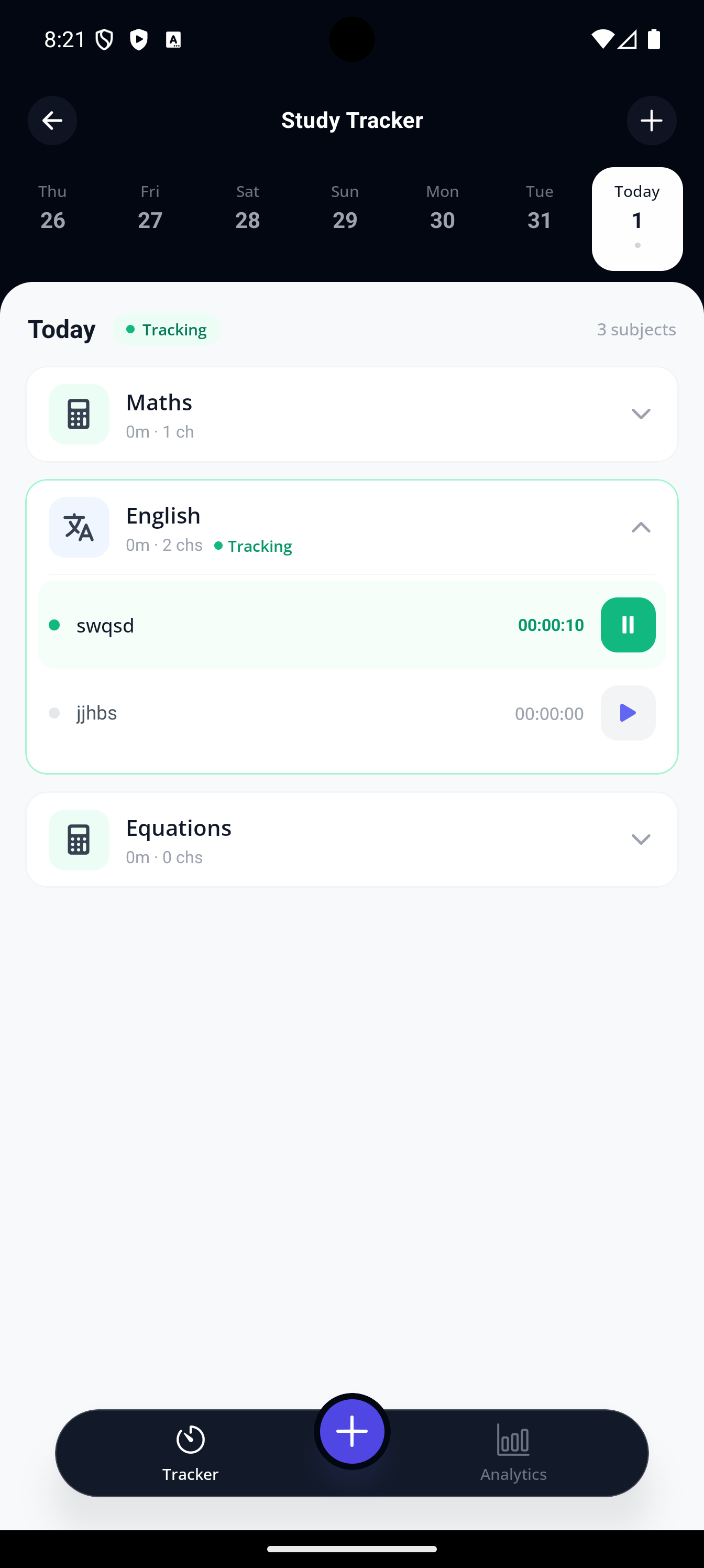Switch to the Analytics tab
Image resolution: width=704 pixels, height=1568 pixels.
513,1452
